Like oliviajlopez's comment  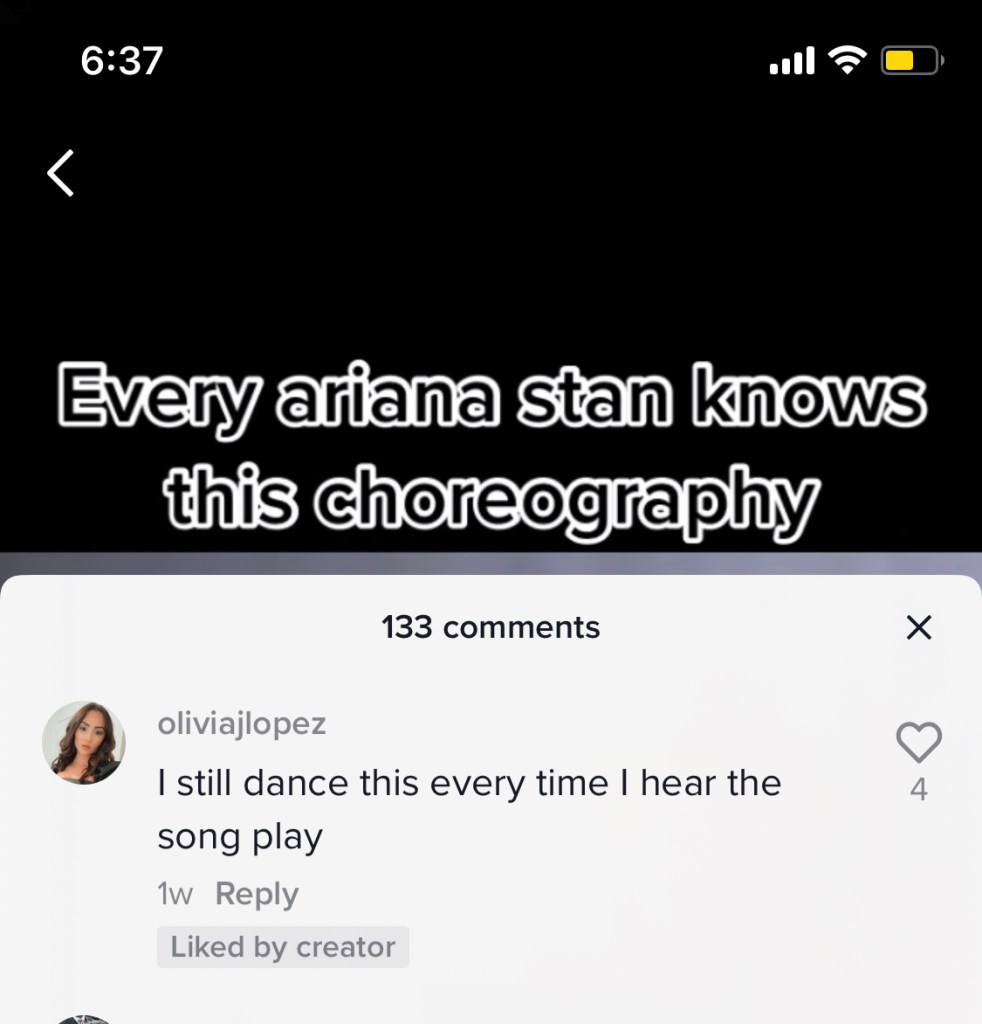(x=918, y=743)
